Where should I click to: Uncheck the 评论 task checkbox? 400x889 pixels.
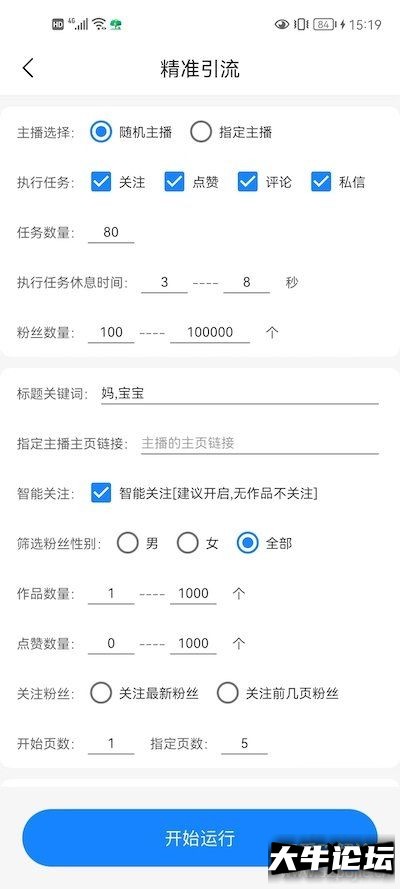(248, 182)
